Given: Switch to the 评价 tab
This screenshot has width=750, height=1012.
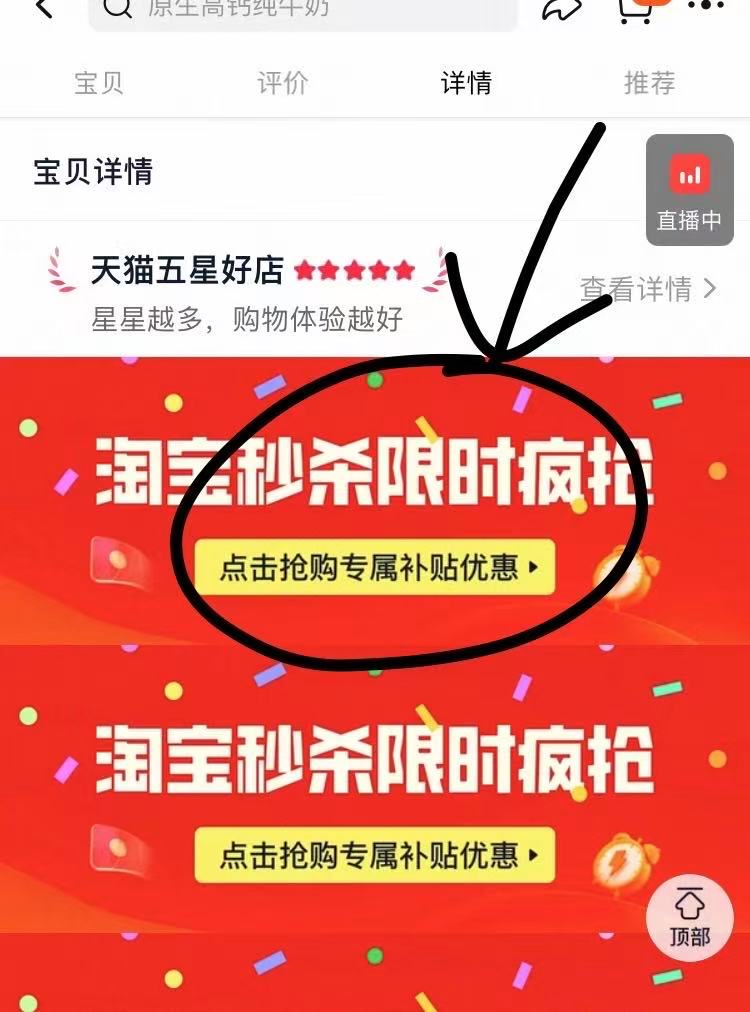Looking at the screenshot, I should 283,83.
